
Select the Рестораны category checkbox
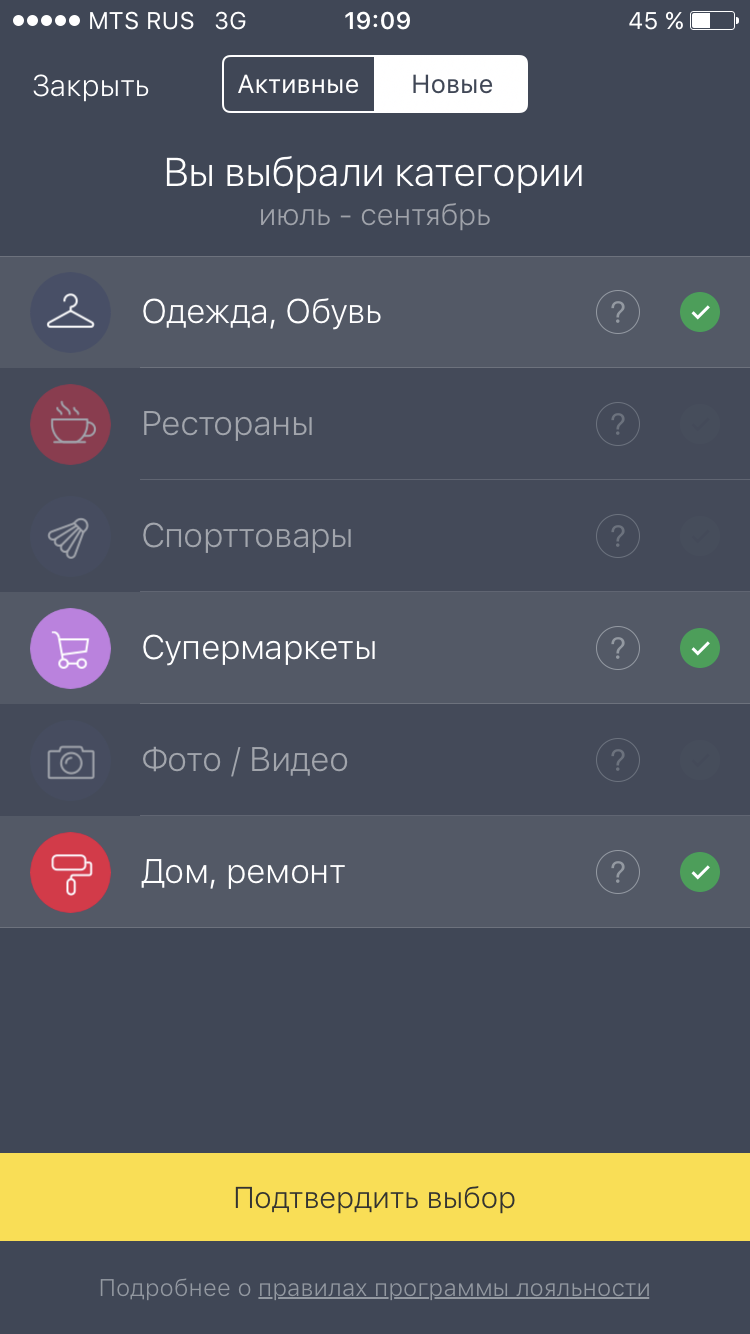(700, 425)
